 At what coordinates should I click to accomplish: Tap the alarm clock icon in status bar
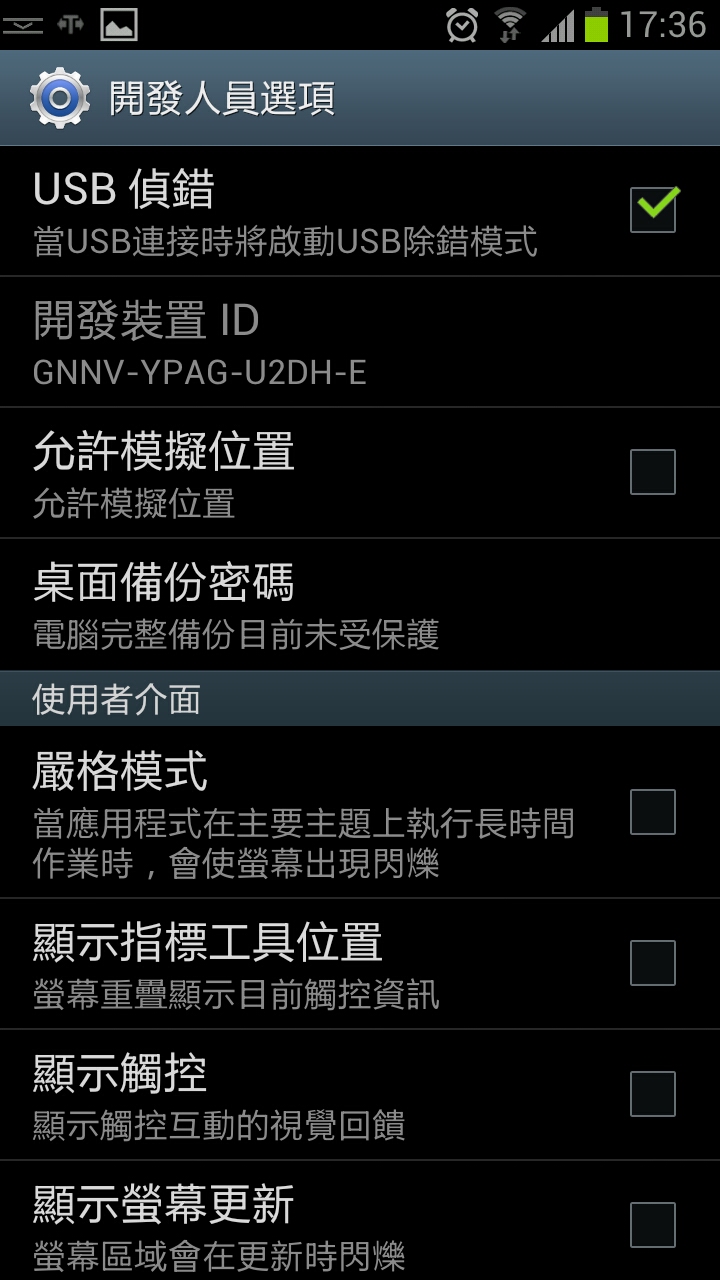tap(460, 27)
